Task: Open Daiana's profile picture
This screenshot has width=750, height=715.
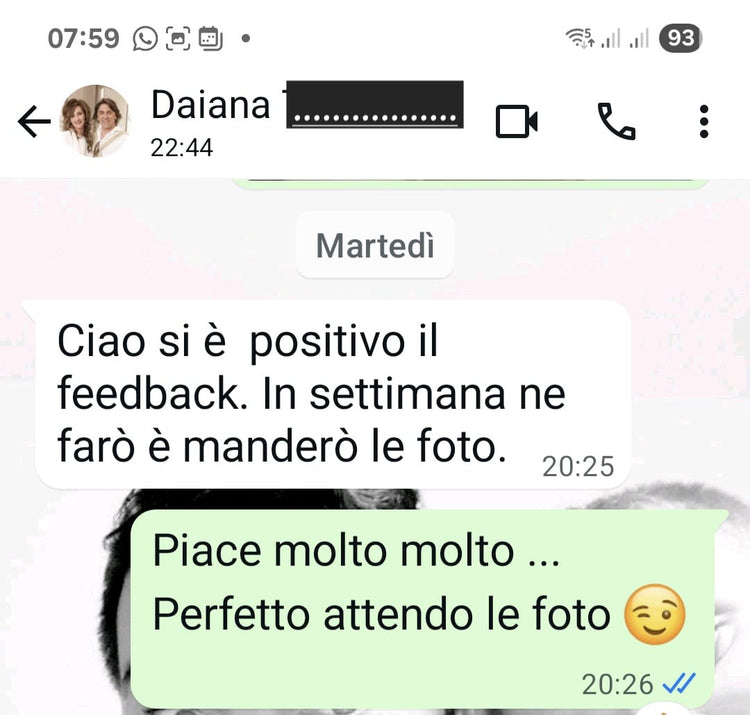Action: (x=96, y=121)
